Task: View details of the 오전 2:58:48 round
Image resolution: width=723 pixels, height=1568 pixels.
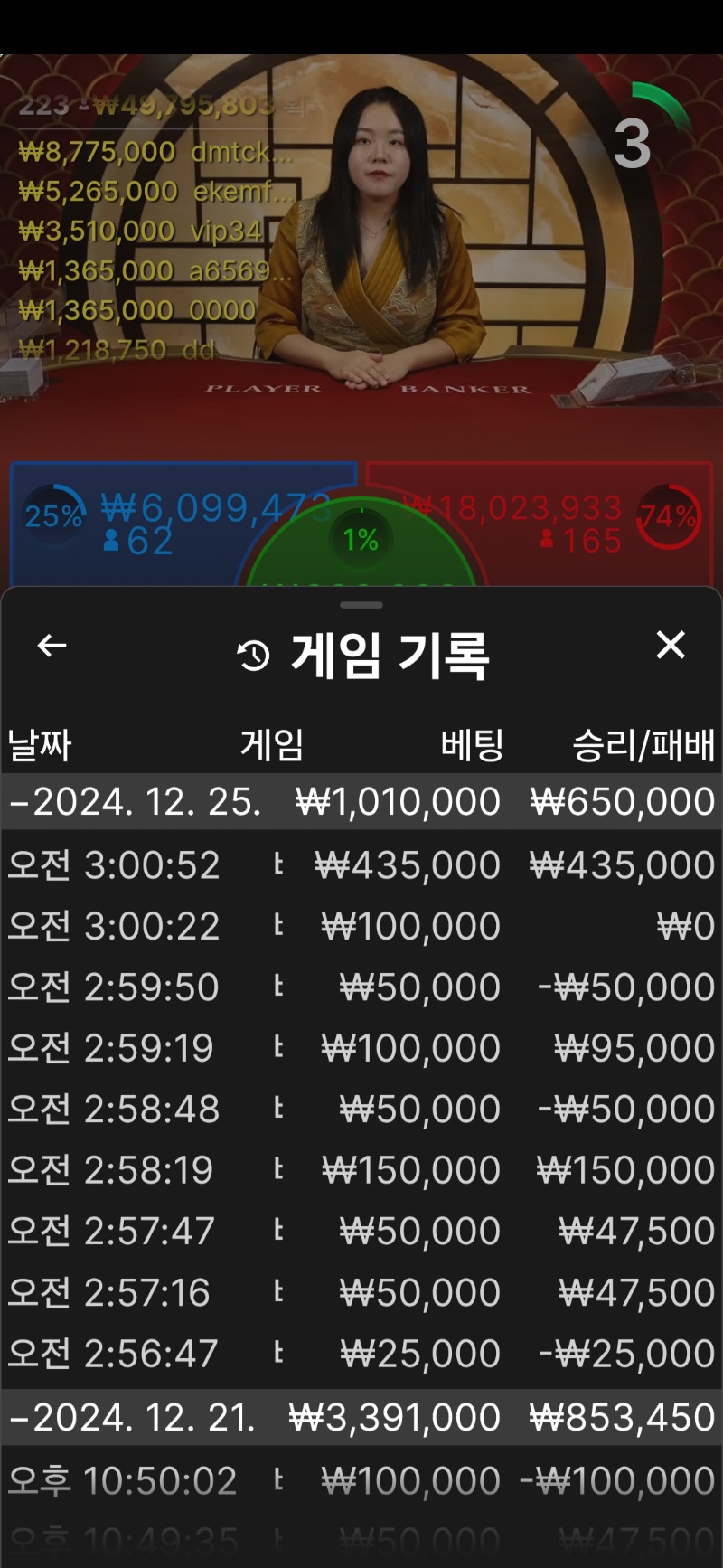Action: click(x=361, y=1109)
